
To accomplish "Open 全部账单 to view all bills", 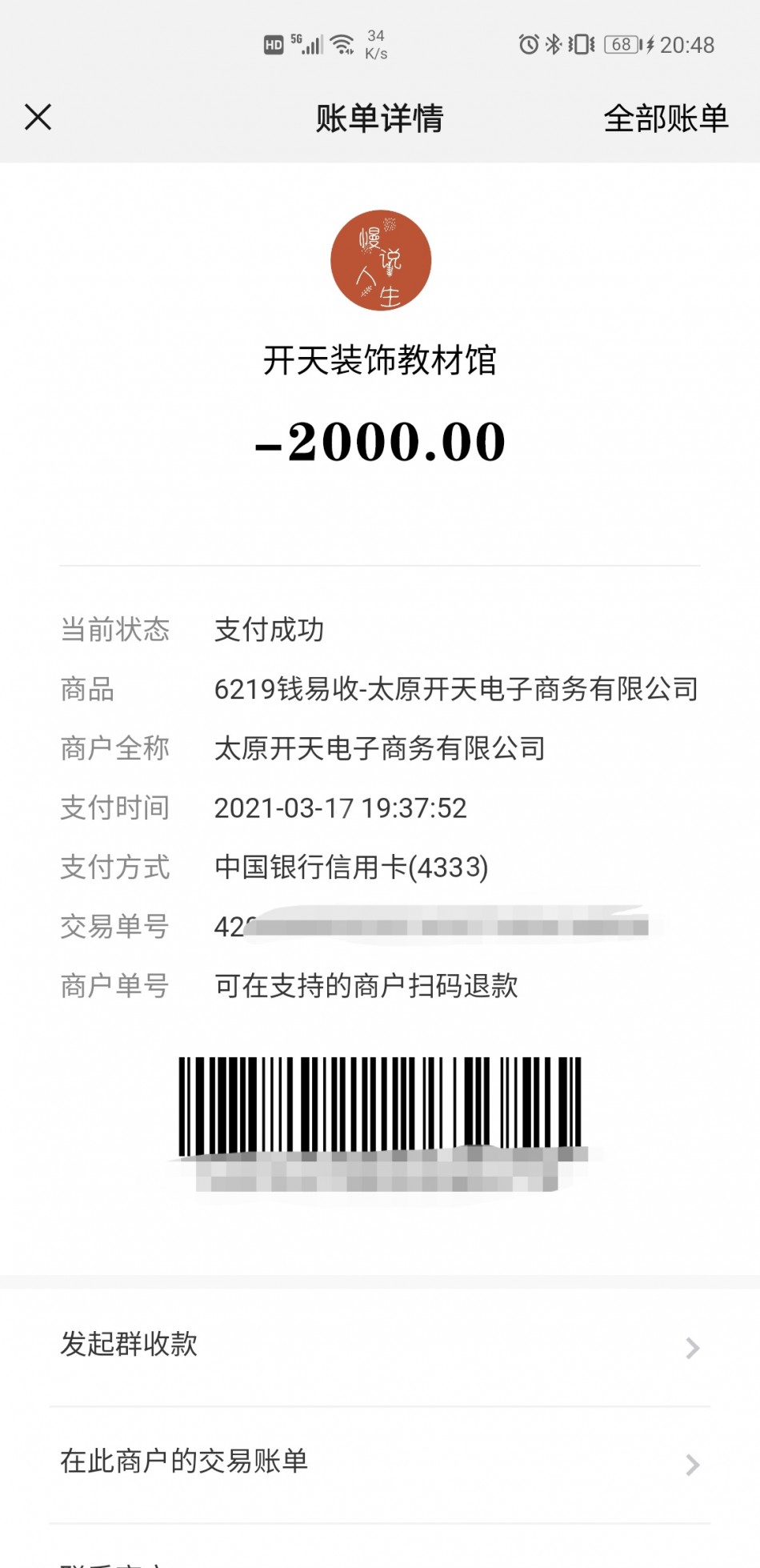I will click(x=665, y=118).
